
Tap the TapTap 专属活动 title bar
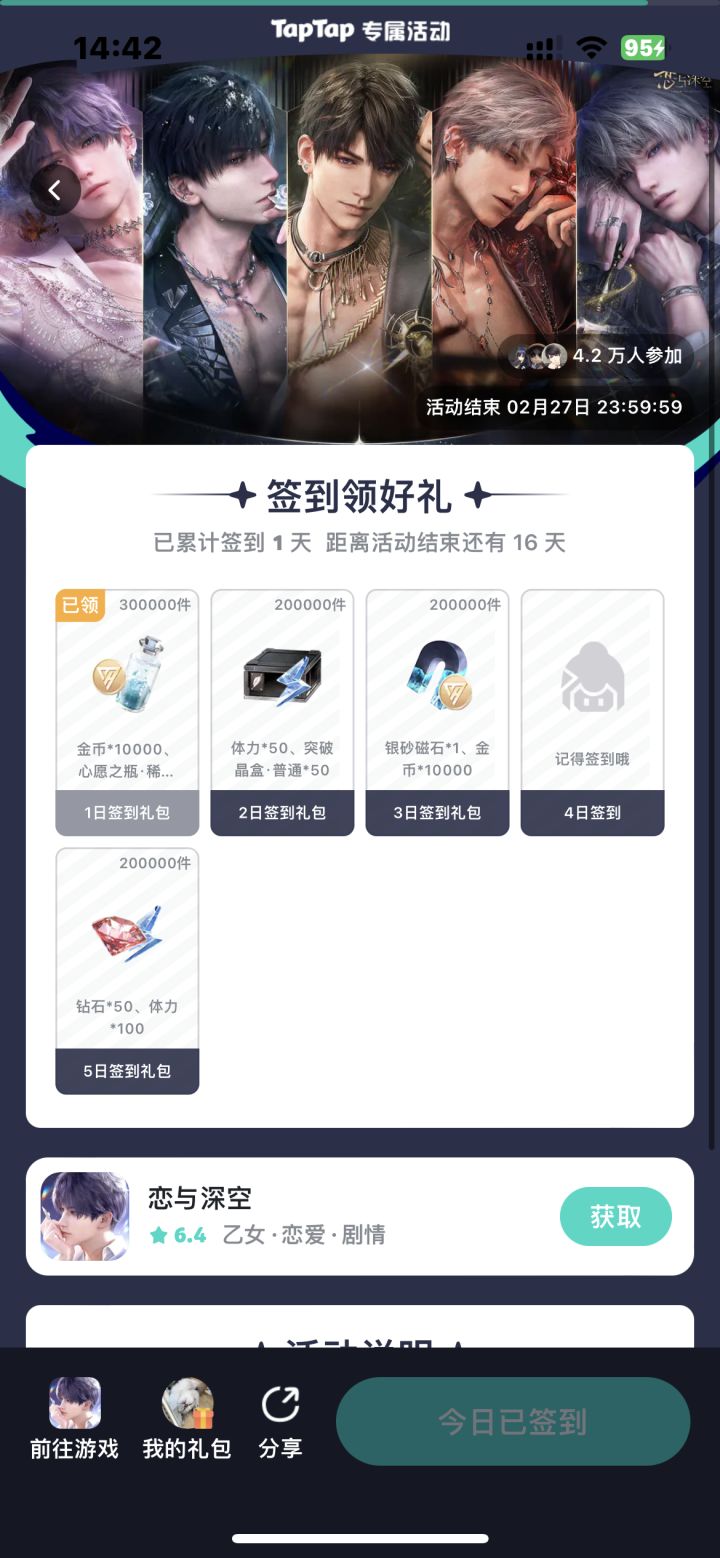pyautogui.click(x=360, y=30)
